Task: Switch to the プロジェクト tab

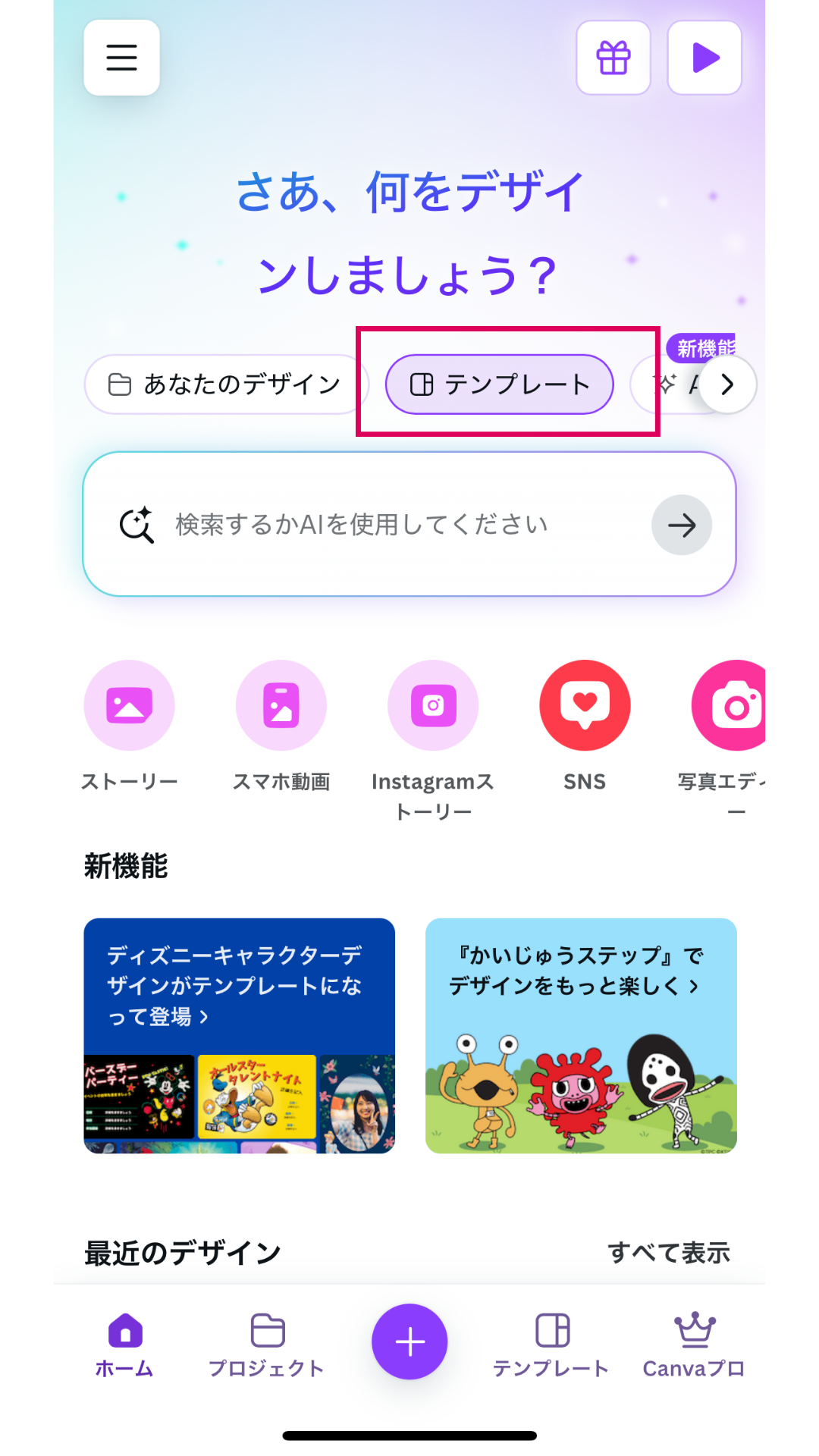Action: point(266,1345)
